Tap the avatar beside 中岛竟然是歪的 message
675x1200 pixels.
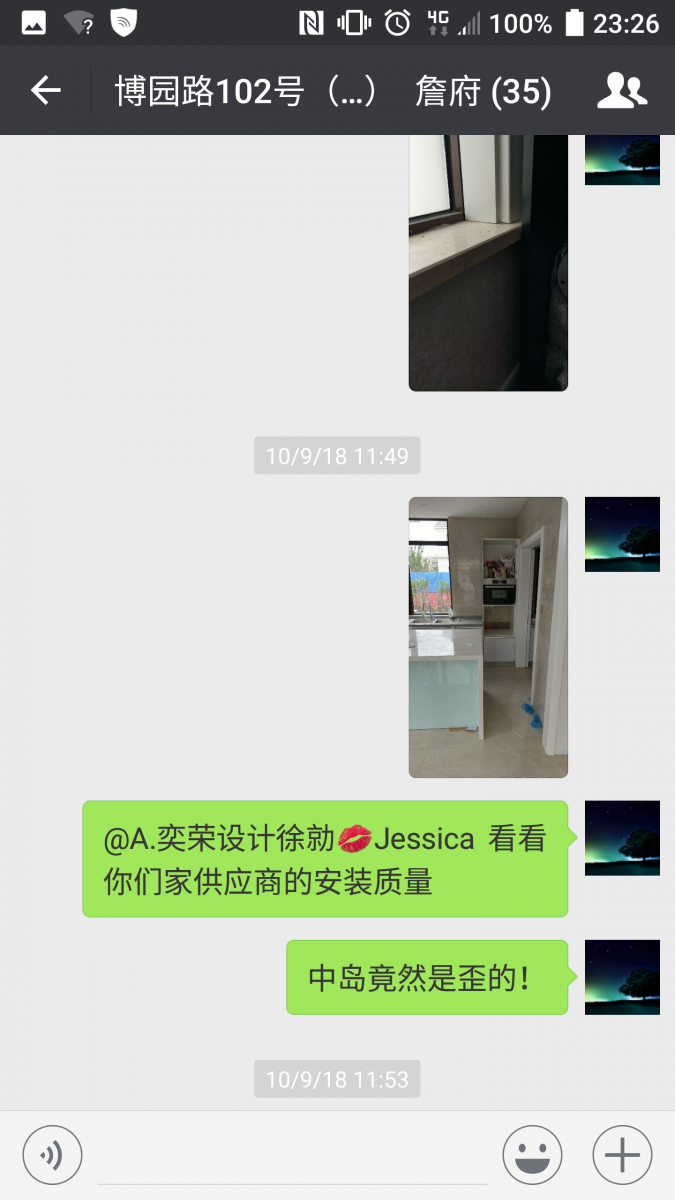pos(622,977)
